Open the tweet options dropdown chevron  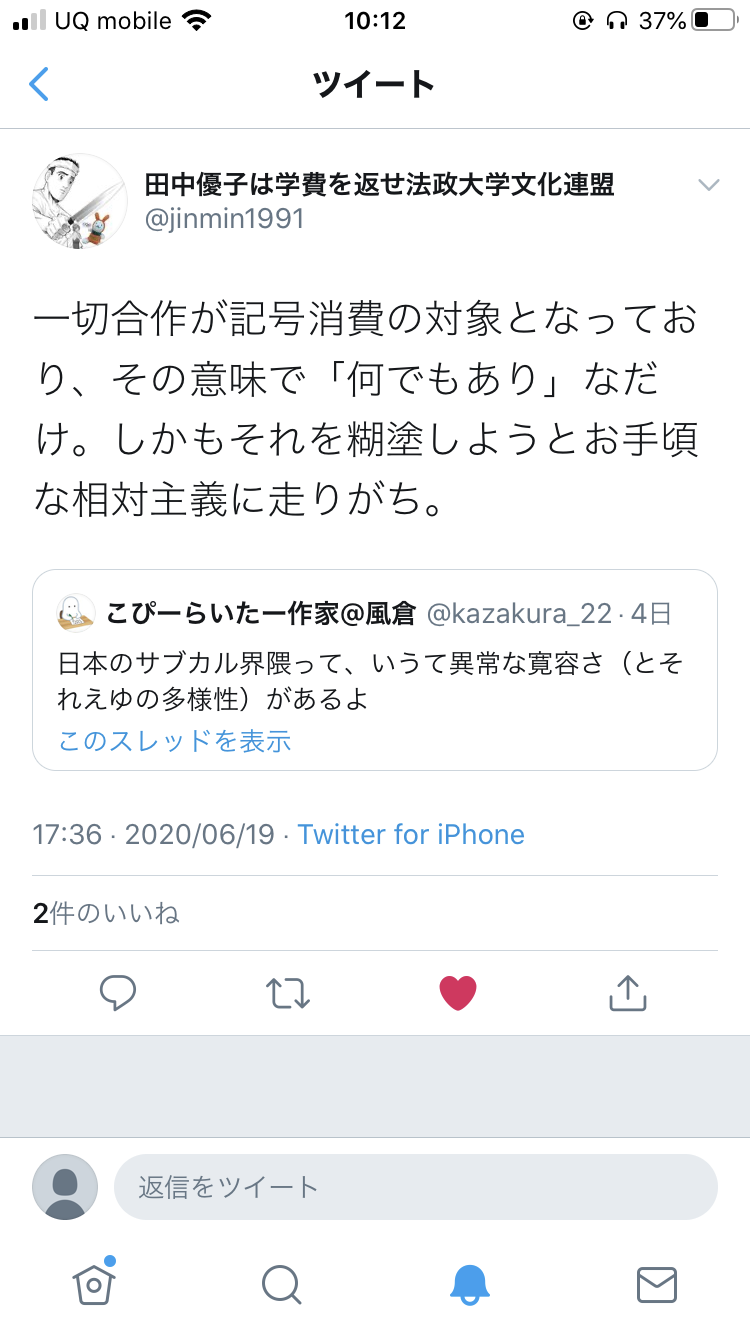(x=708, y=185)
